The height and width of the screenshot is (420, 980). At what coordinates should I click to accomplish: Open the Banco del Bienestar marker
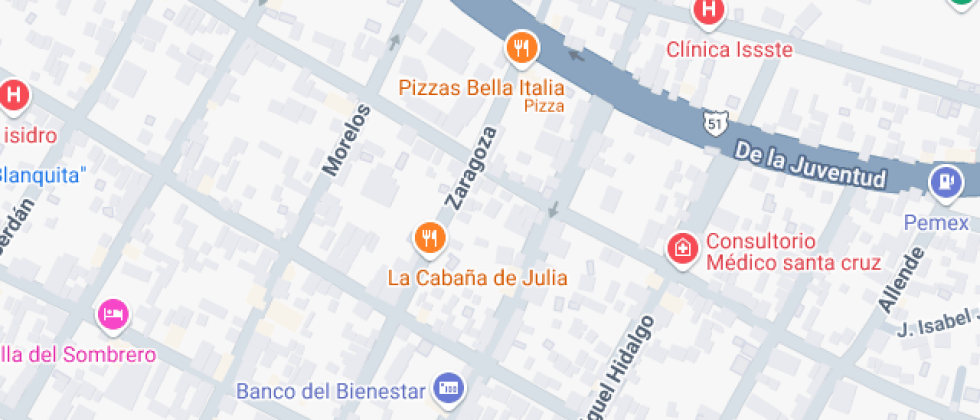(449, 387)
